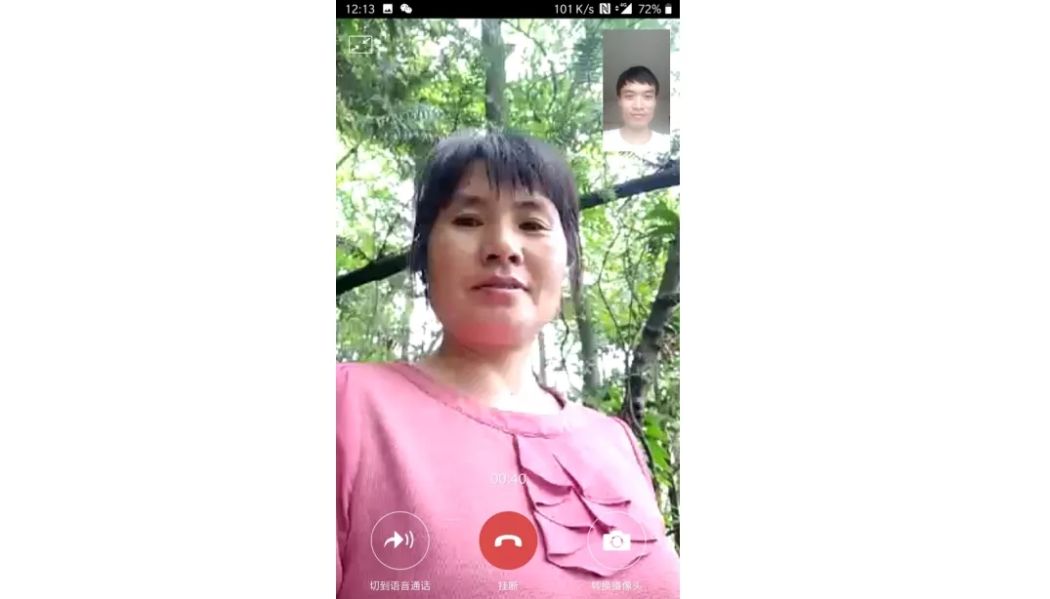Switch to voice call
The height and width of the screenshot is (599, 1050).
(x=400, y=541)
